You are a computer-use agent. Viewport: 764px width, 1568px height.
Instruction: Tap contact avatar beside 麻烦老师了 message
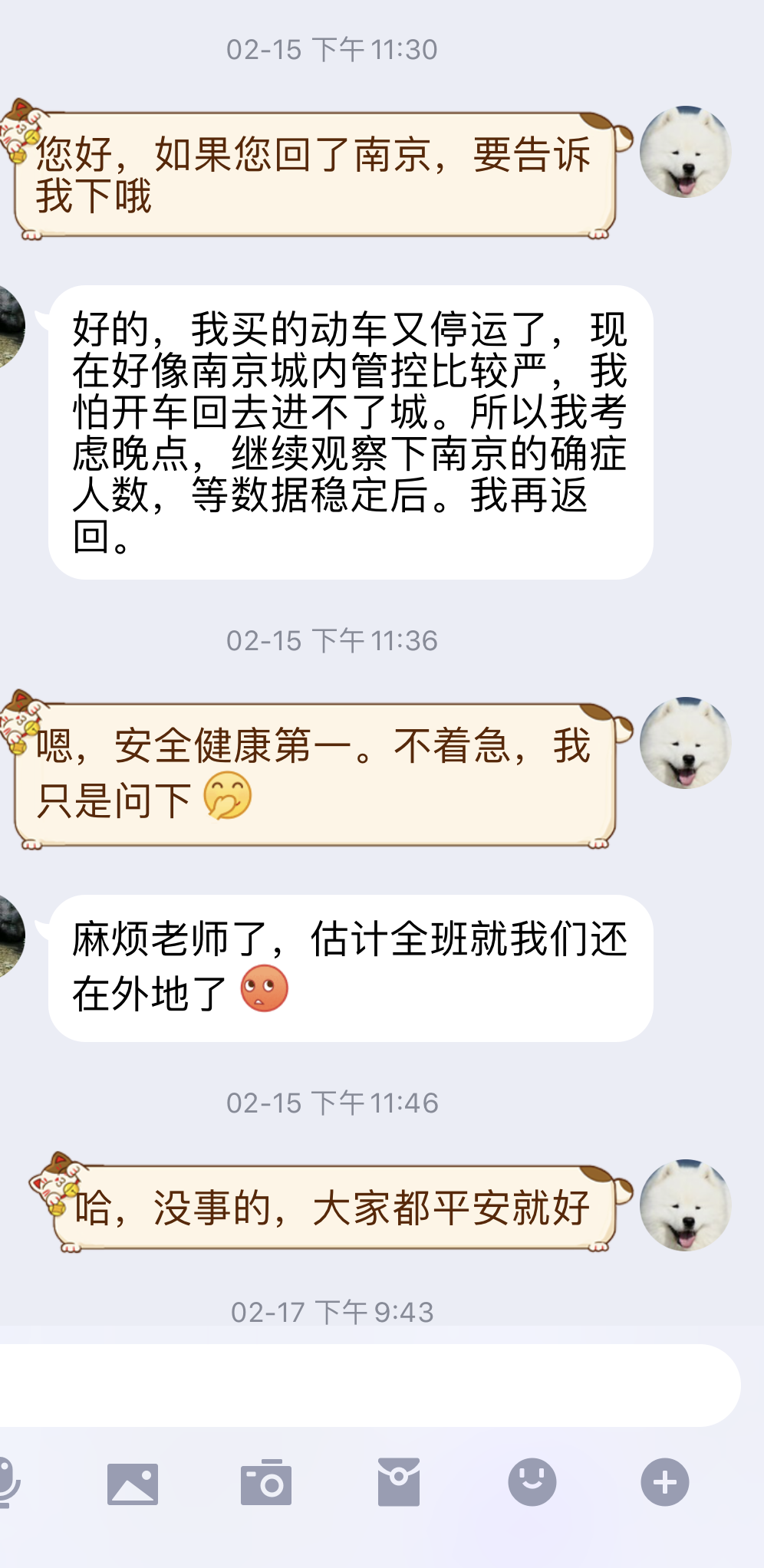point(9,937)
